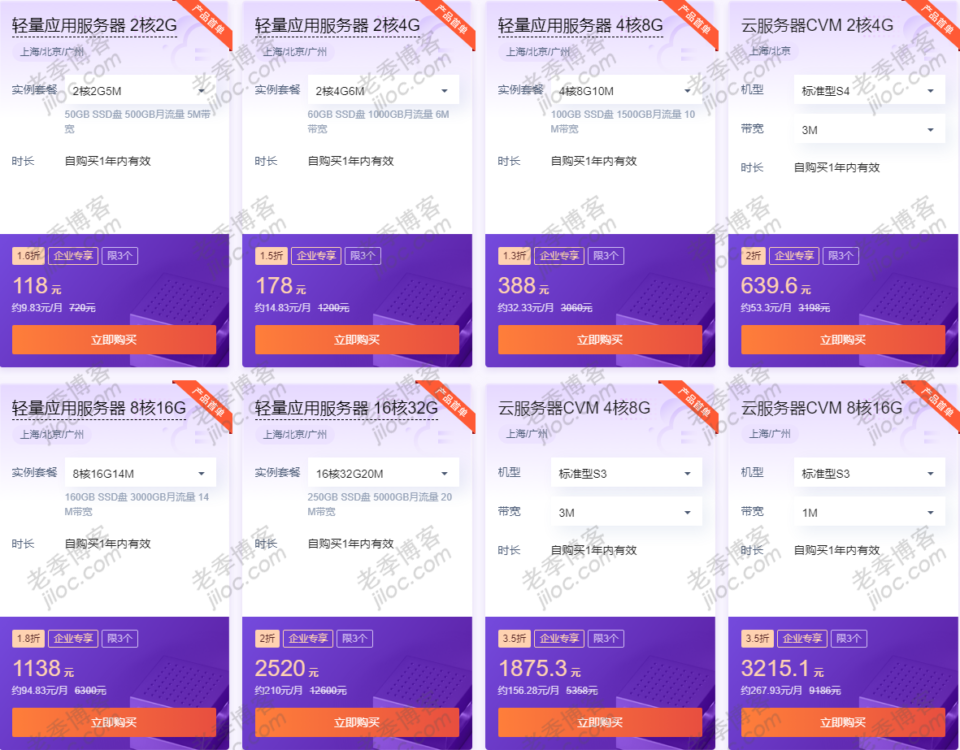Buy the CVM 8核16G for 3215.1元

click(x=843, y=722)
